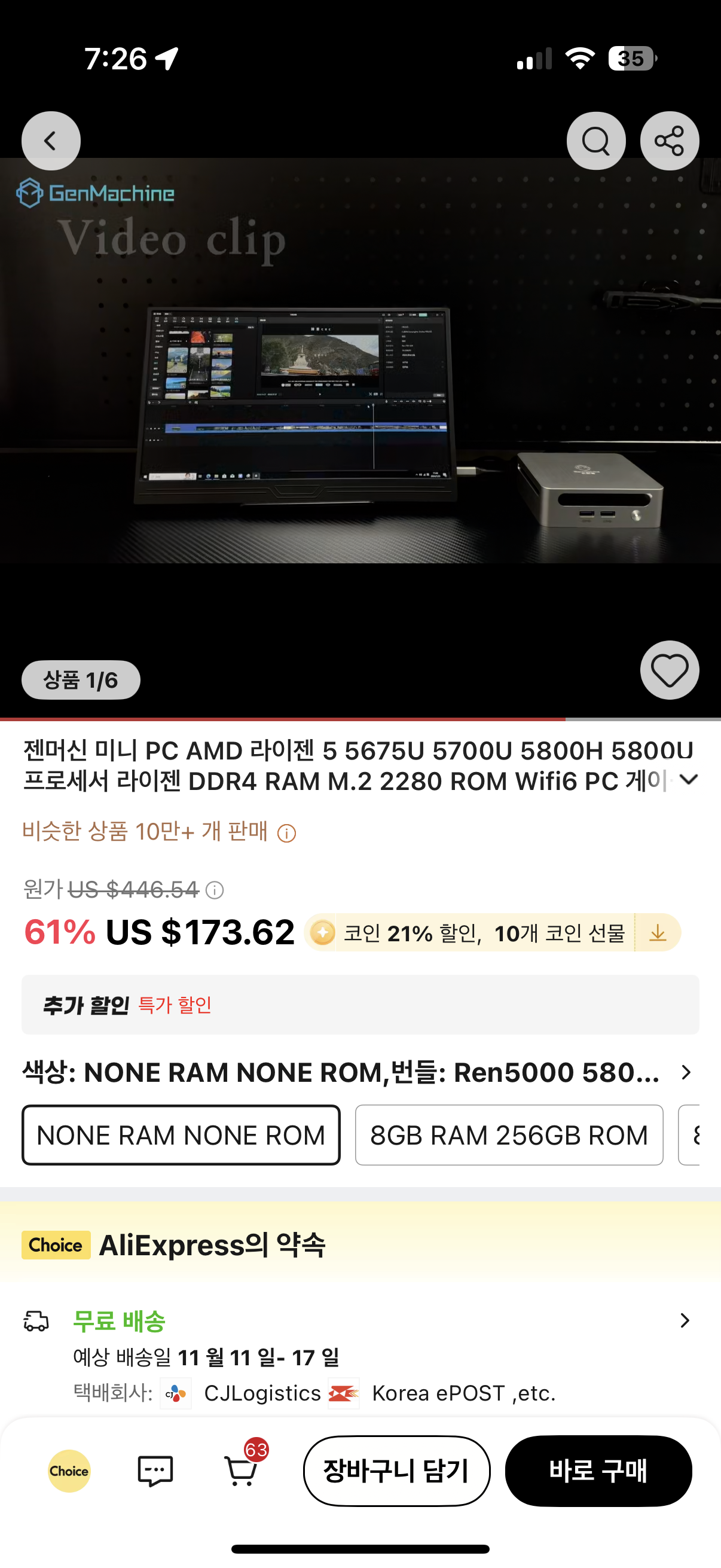
Task: Open the shopping cart with 63 items
Action: click(x=241, y=1471)
